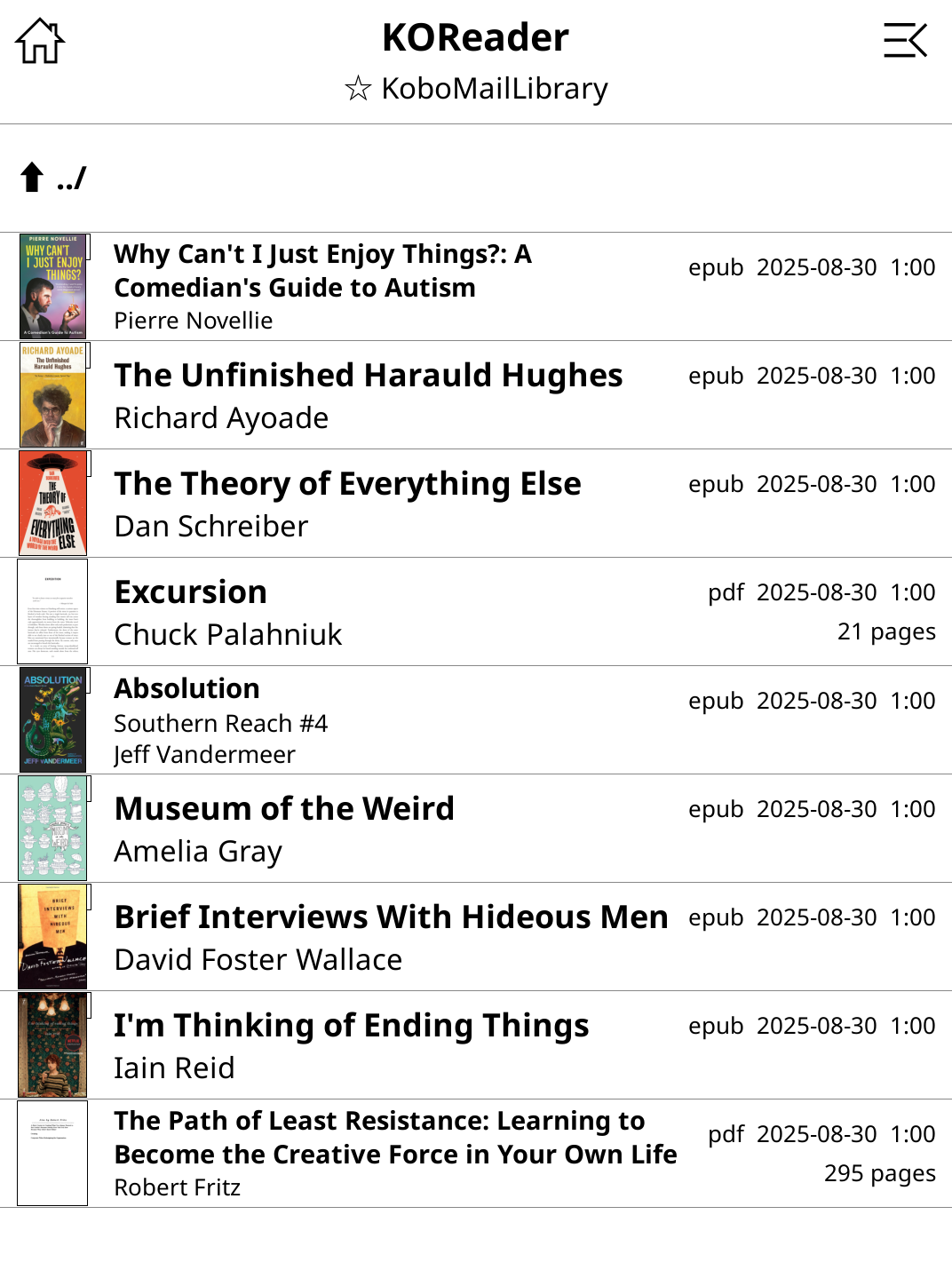The height and width of the screenshot is (1286, 952).
Task: Open Museum of the Weird
Action: click(x=284, y=810)
